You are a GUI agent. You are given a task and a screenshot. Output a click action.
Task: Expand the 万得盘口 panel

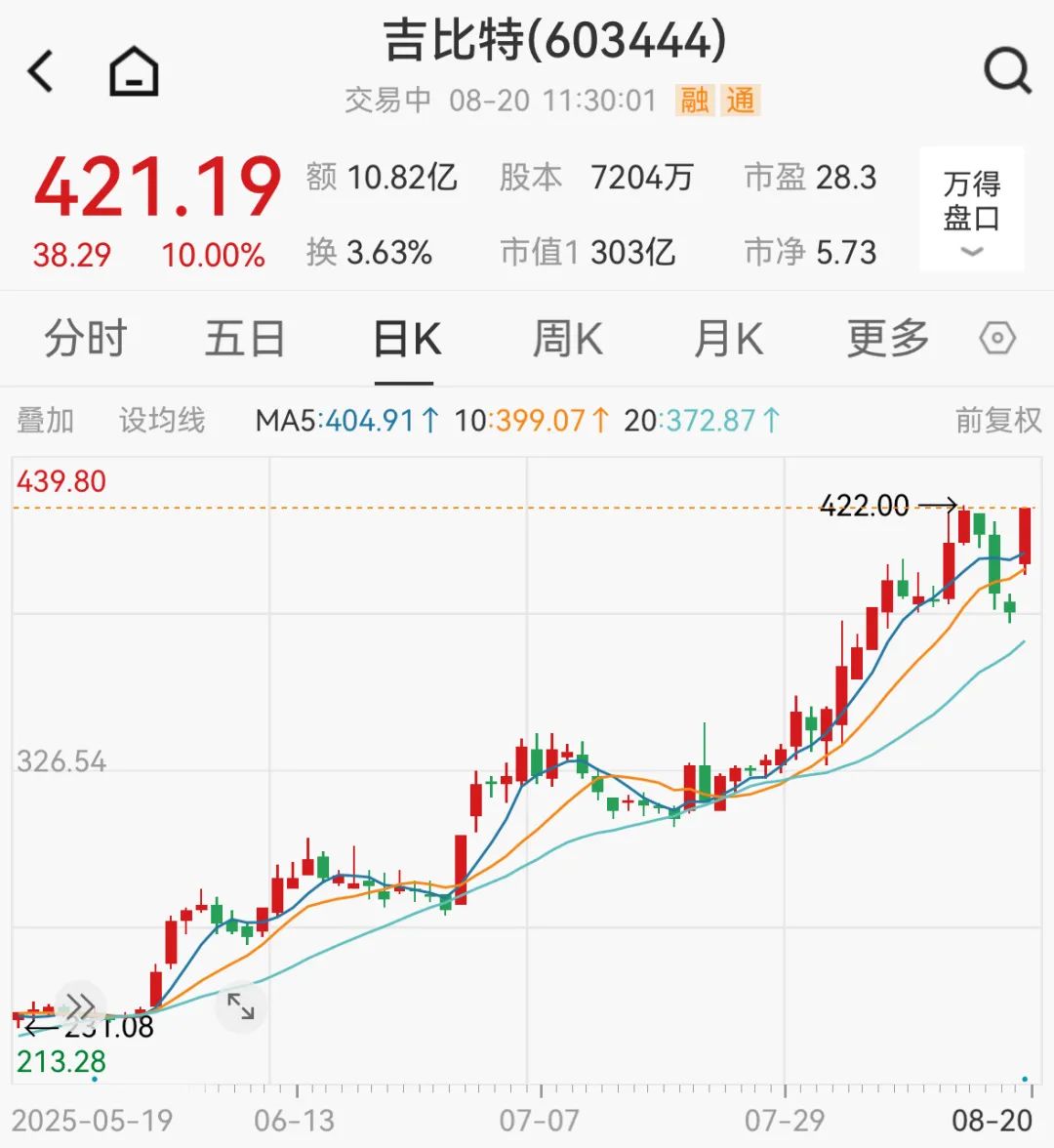[971, 210]
